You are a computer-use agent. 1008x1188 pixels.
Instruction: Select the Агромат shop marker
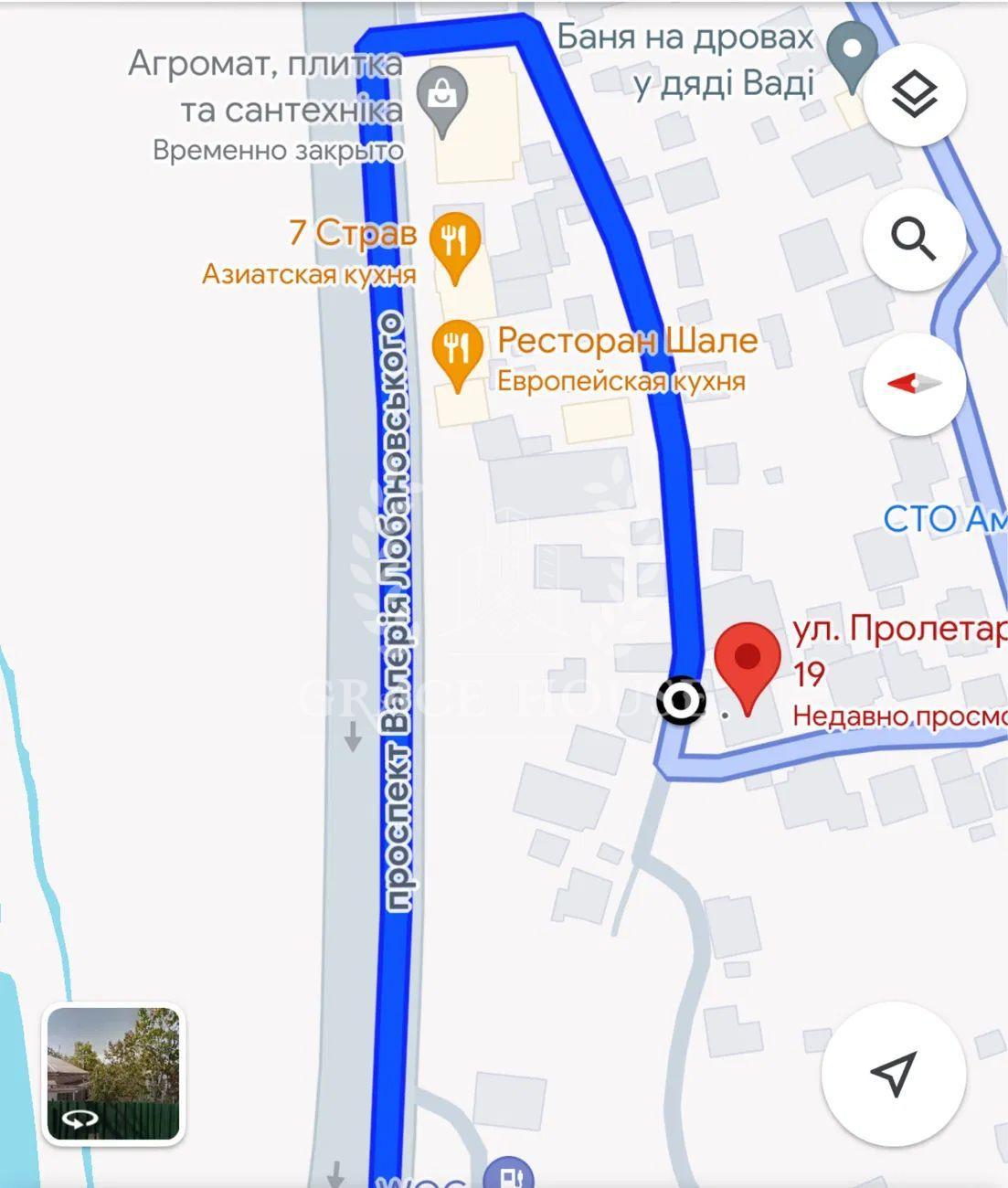click(x=442, y=97)
